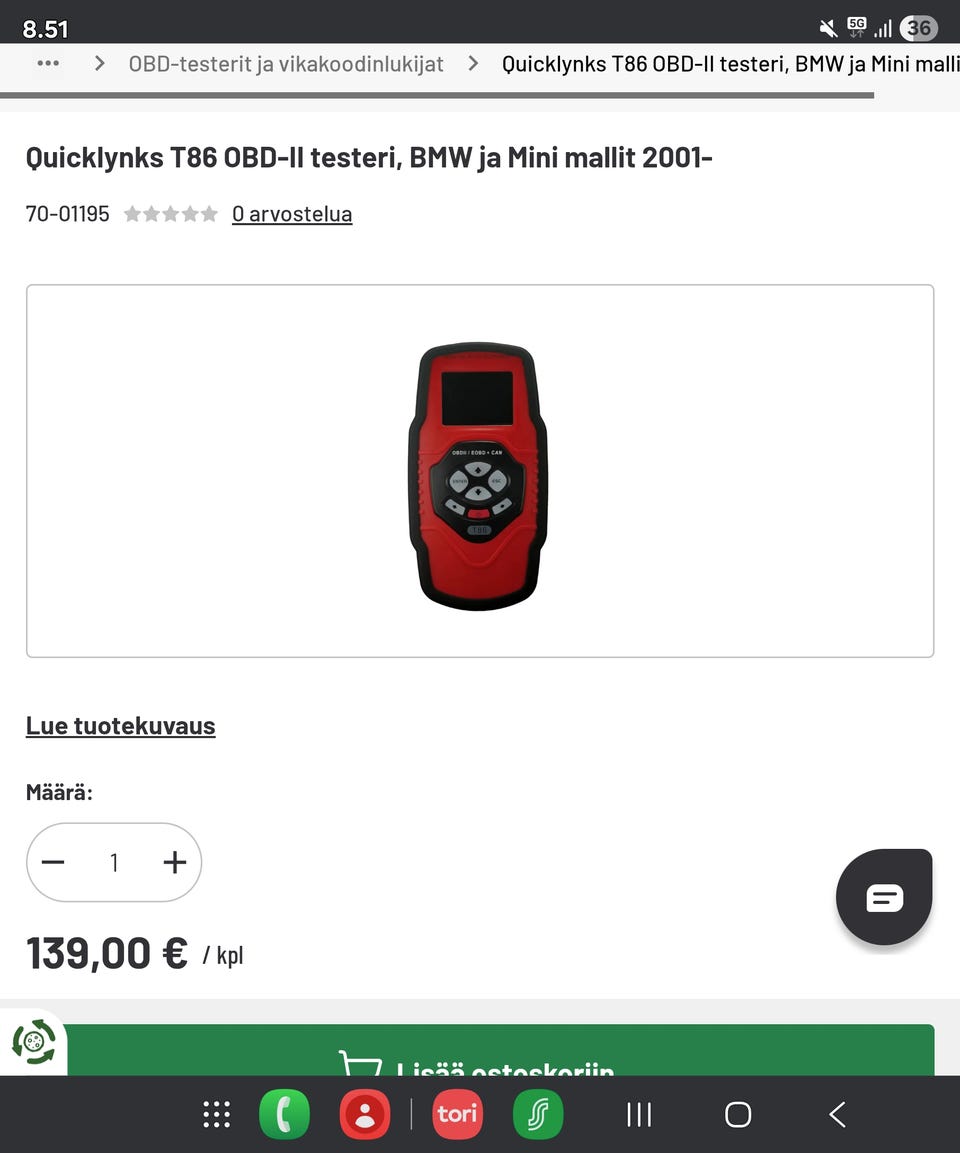Viewport: 960px width, 1153px height.
Task: Open Lue tuotekuvaus product description
Action: (121, 726)
